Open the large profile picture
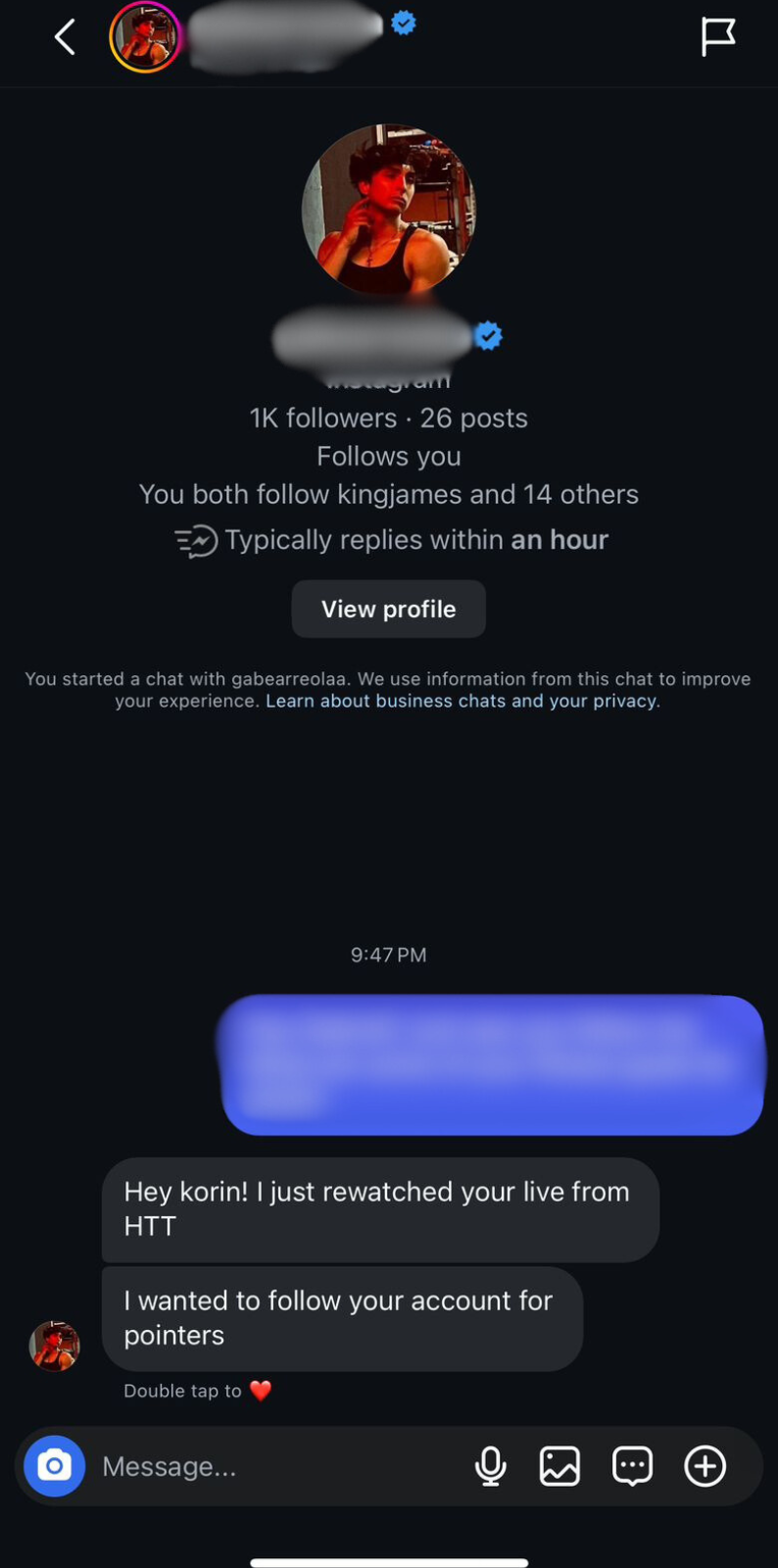This screenshot has height=1568, width=778. pos(388,209)
